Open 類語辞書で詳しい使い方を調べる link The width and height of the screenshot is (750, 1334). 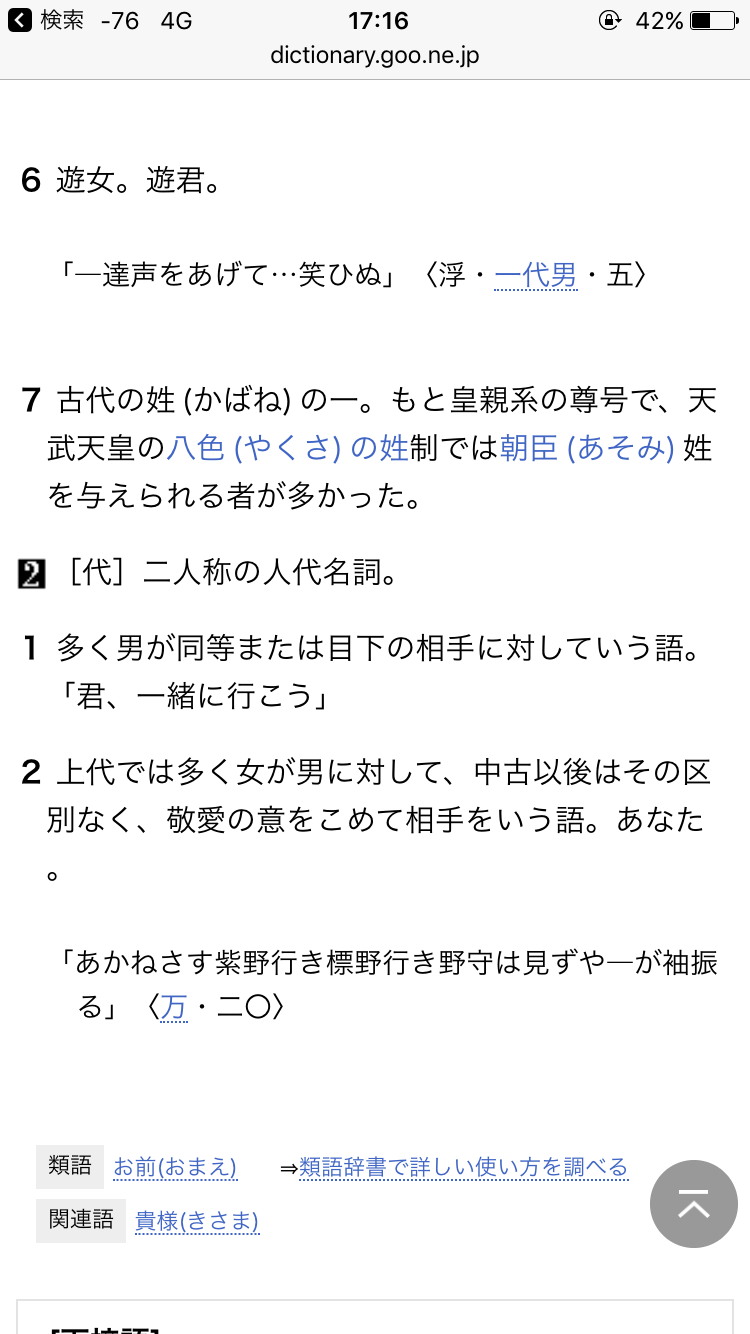[x=463, y=1166]
